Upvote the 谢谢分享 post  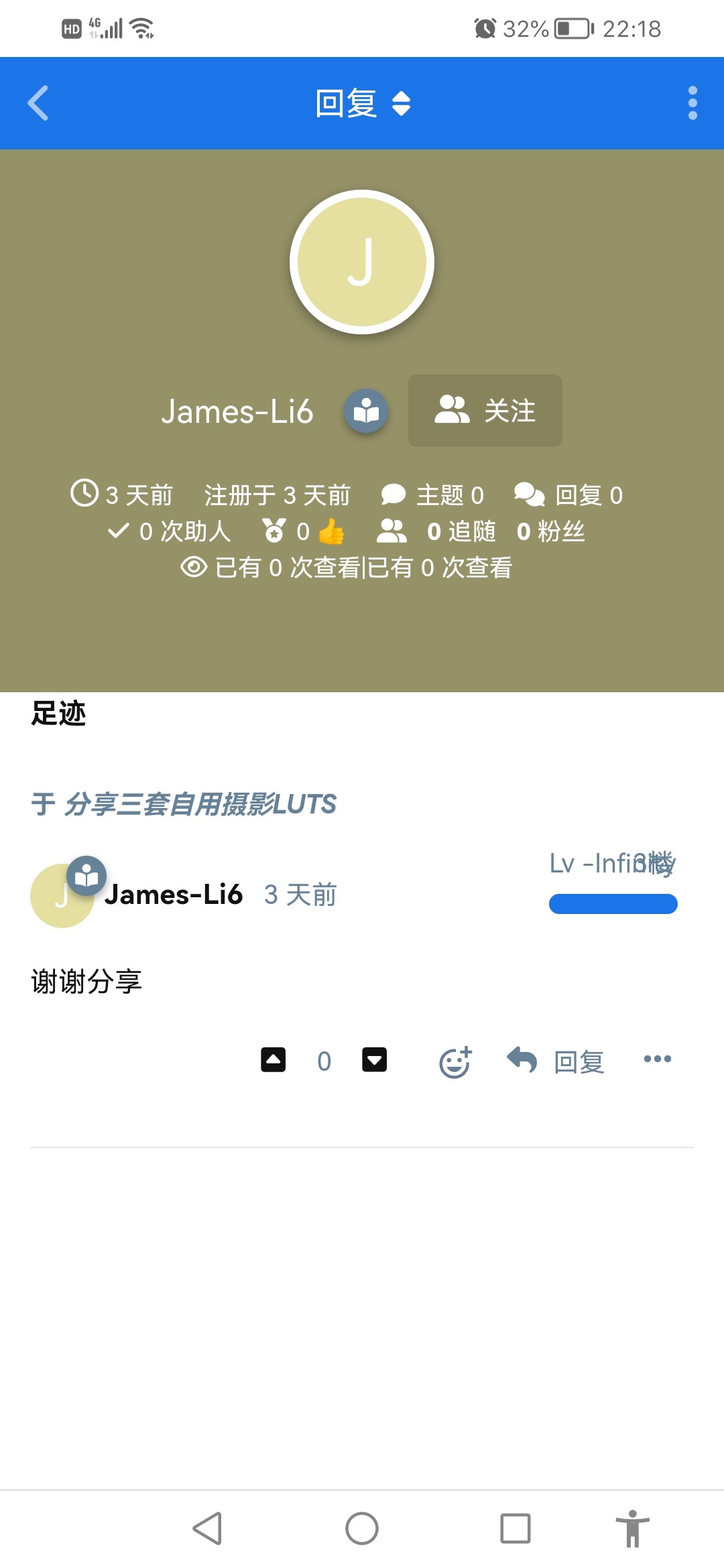(274, 1060)
